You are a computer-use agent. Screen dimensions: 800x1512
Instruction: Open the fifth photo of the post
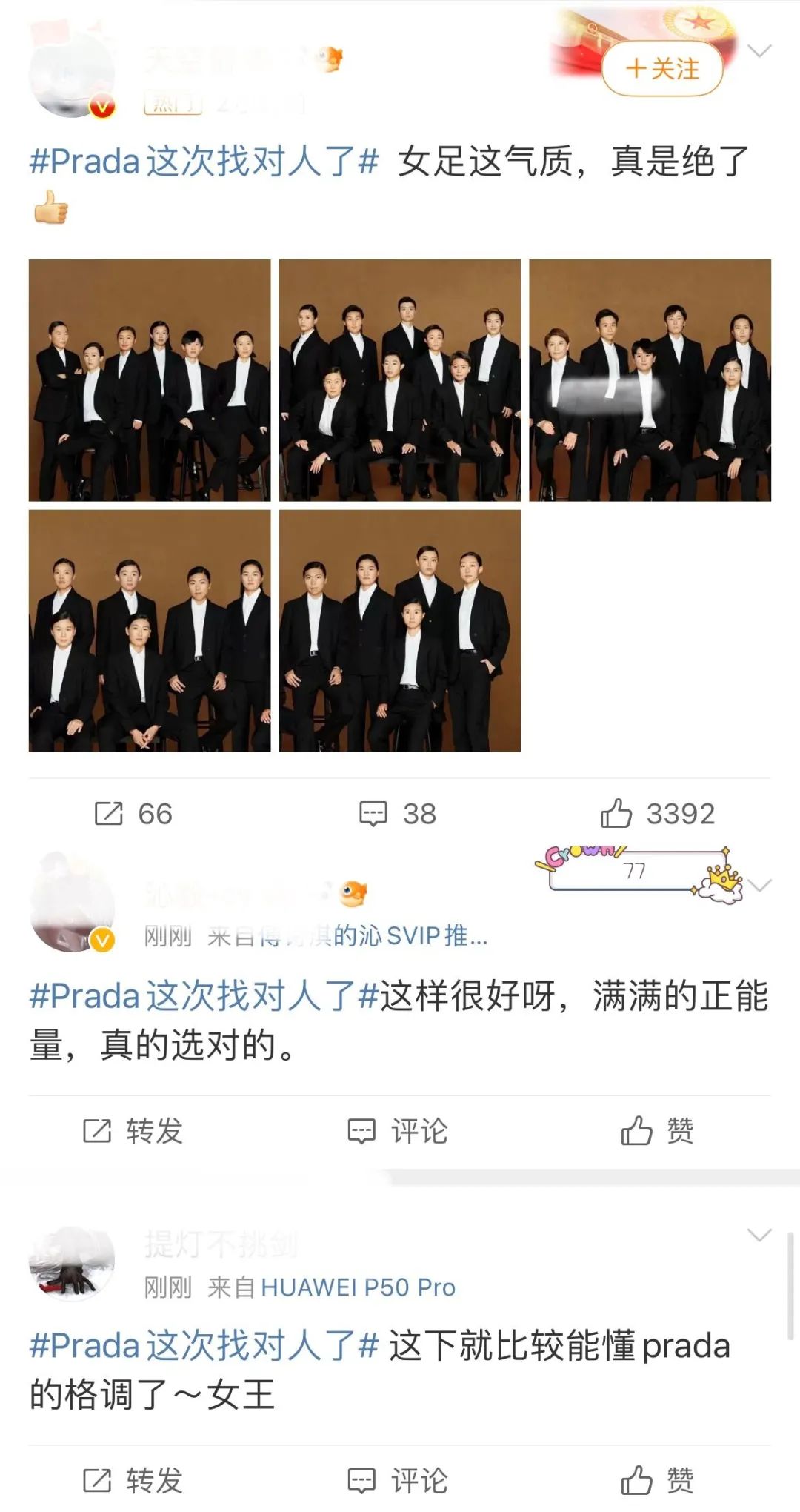coord(400,631)
